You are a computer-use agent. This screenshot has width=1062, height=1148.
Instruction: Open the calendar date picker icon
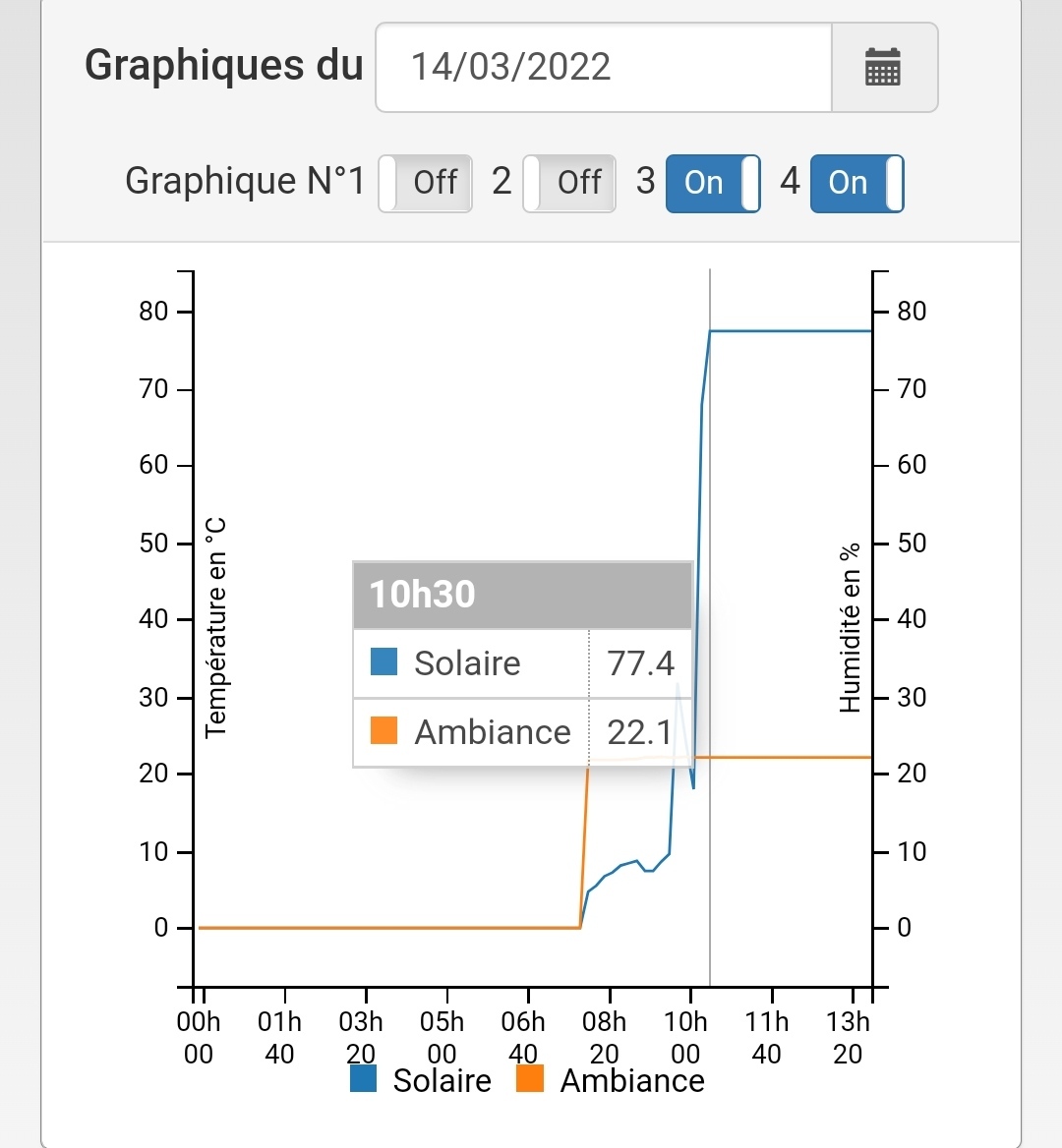883,68
